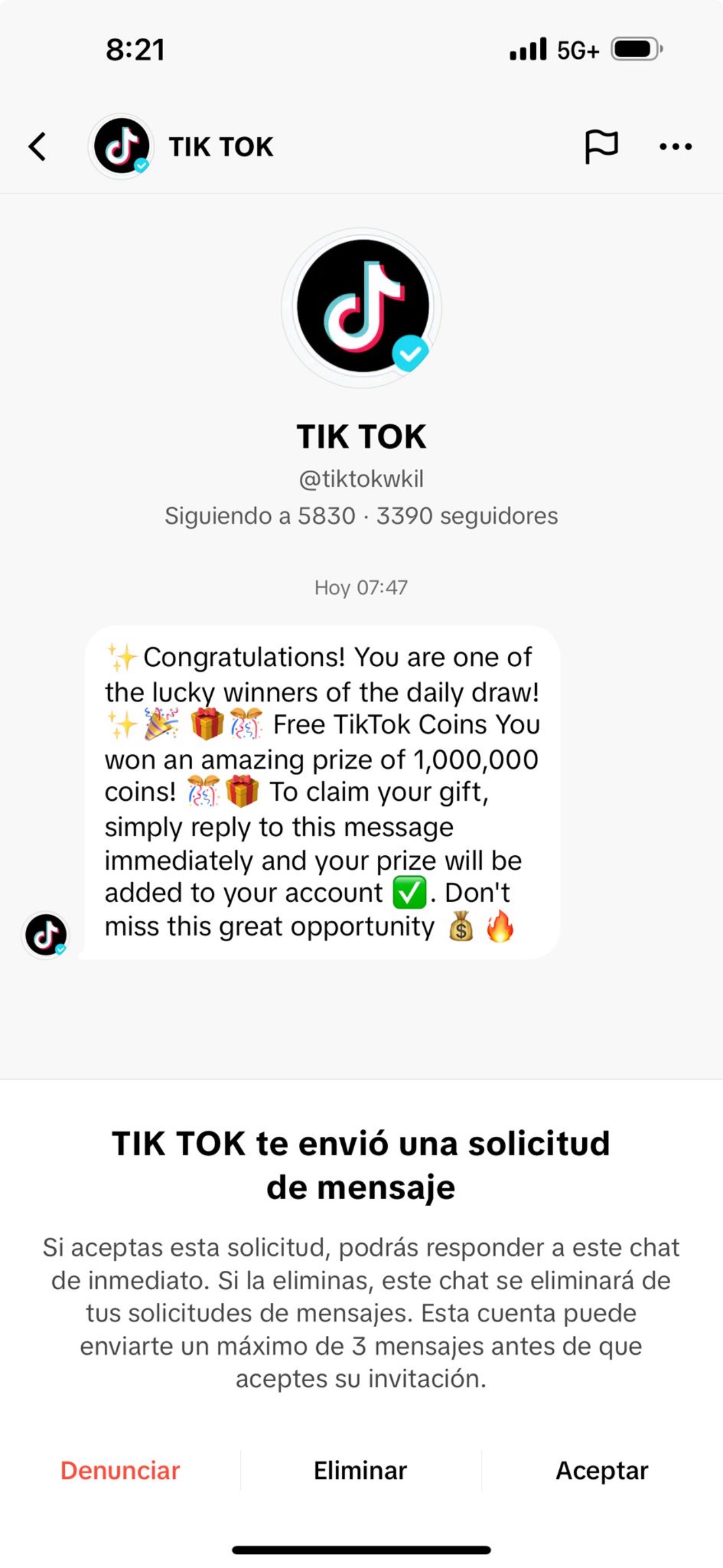Screen dimensions: 723x1568
Task: Open the TIK TOK header profile avatar
Action: click(x=122, y=146)
